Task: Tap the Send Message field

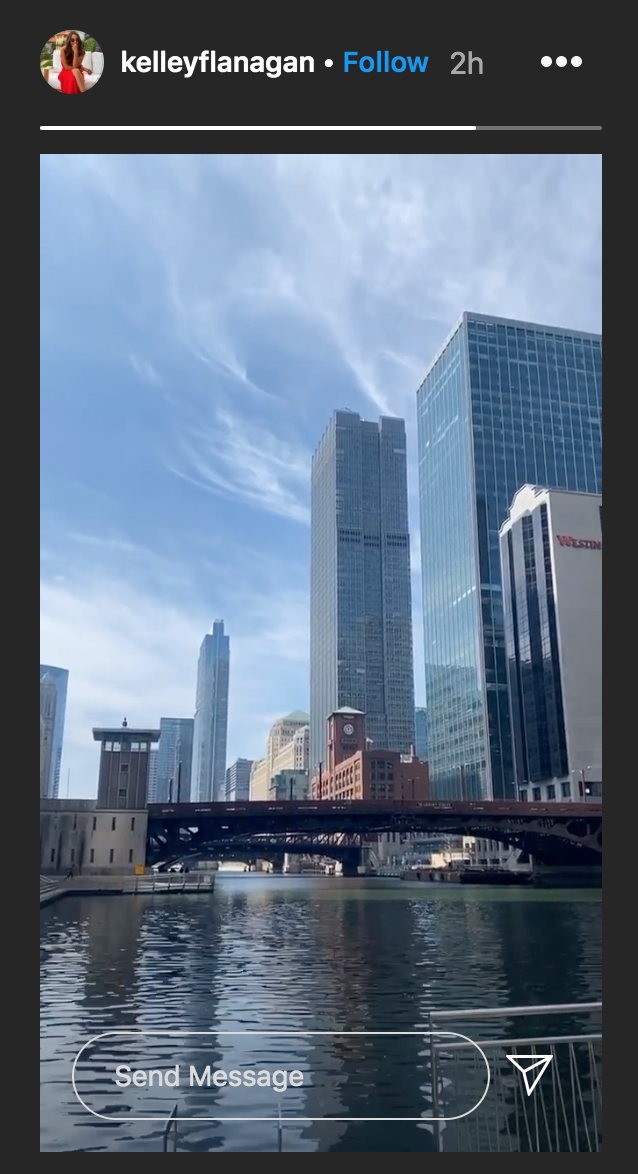Action: pos(280,1076)
